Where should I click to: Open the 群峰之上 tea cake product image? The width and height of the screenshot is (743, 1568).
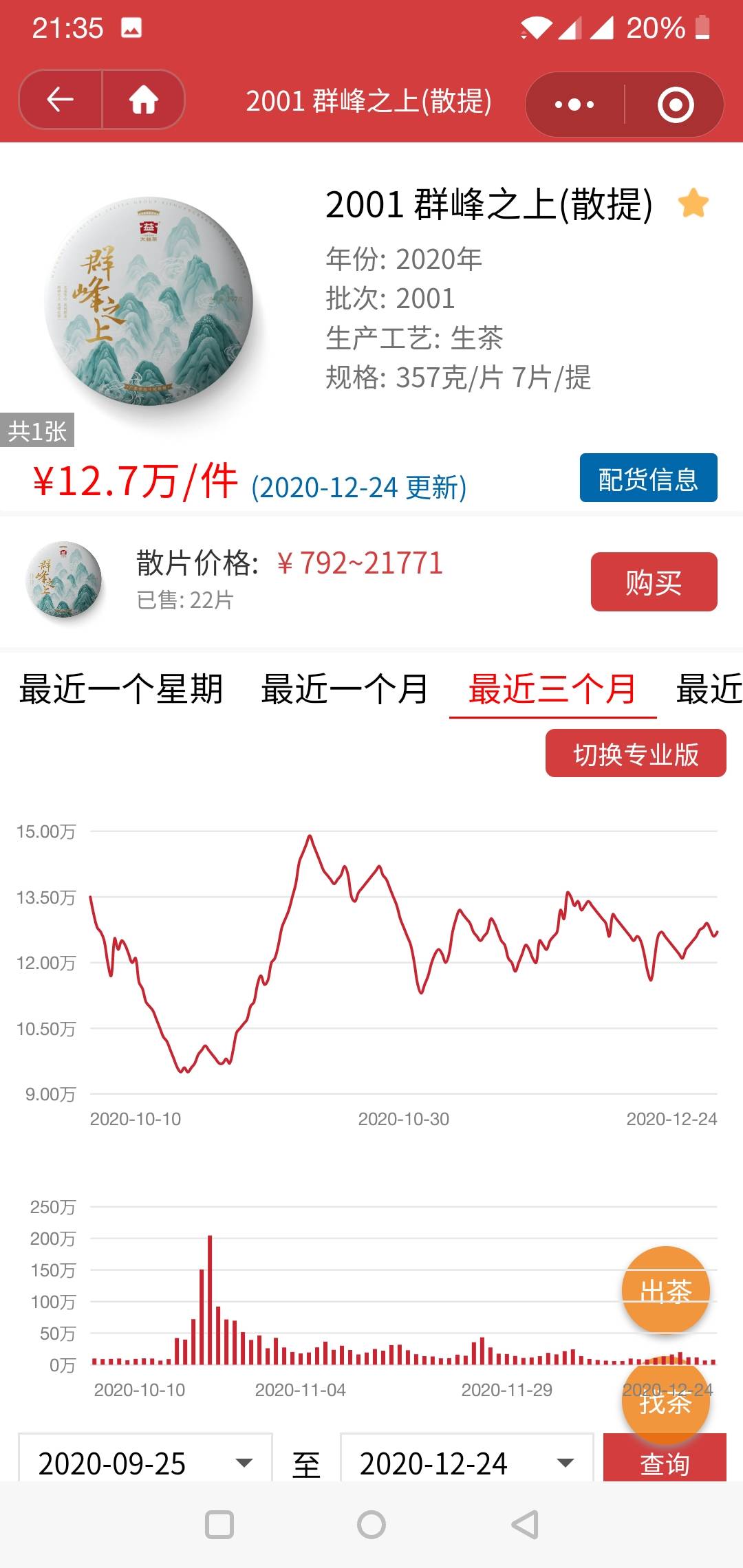[149, 302]
